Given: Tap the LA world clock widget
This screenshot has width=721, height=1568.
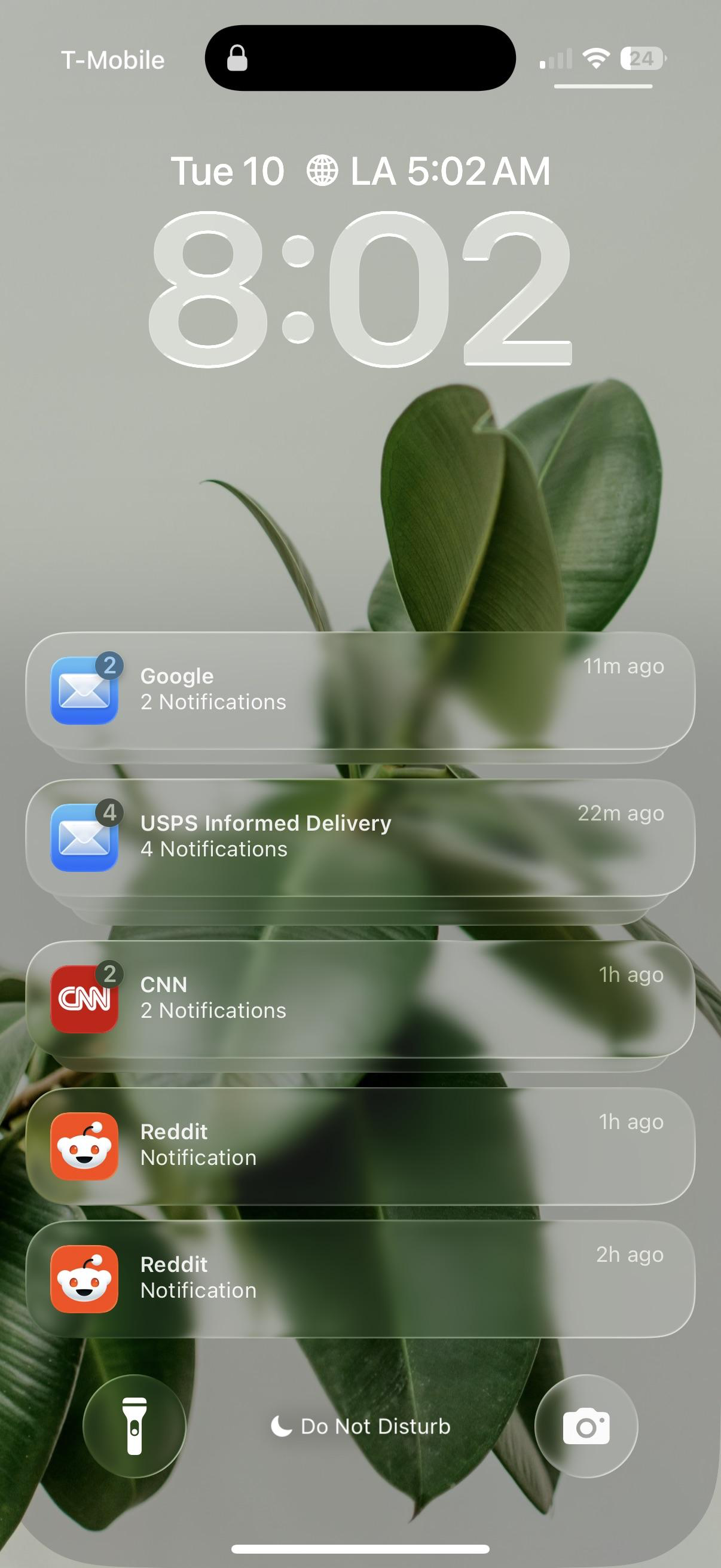Looking at the screenshot, I should pos(428,171).
